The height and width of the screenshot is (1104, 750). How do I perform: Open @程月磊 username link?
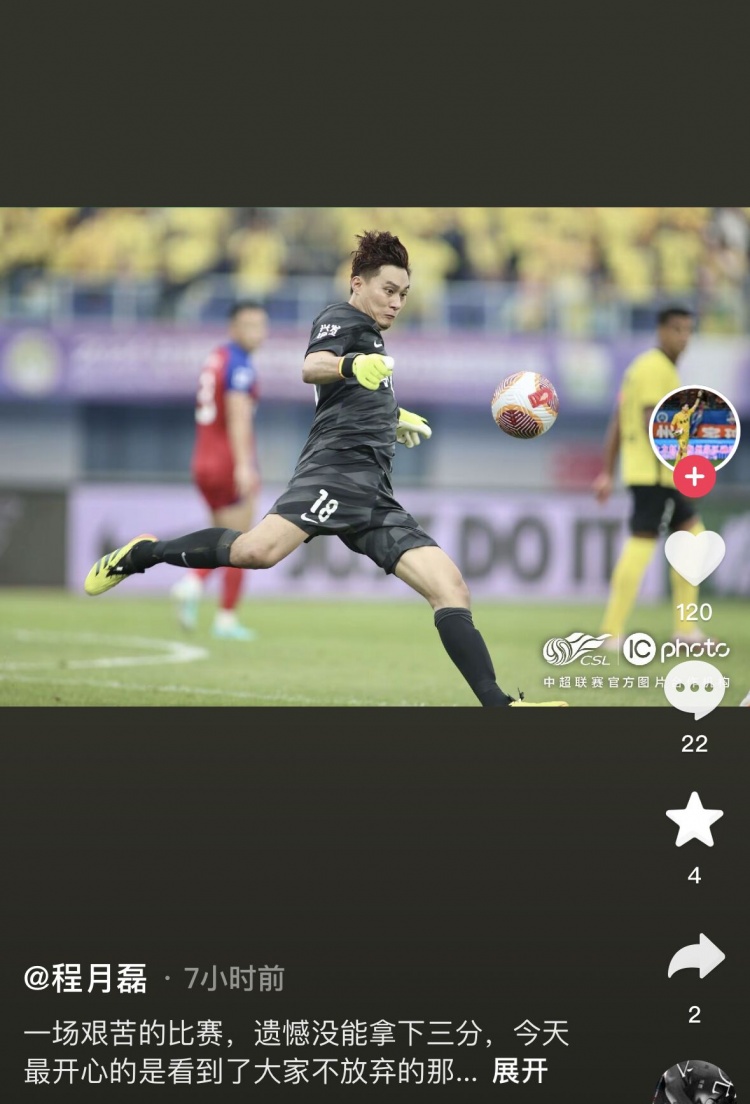(x=85, y=978)
